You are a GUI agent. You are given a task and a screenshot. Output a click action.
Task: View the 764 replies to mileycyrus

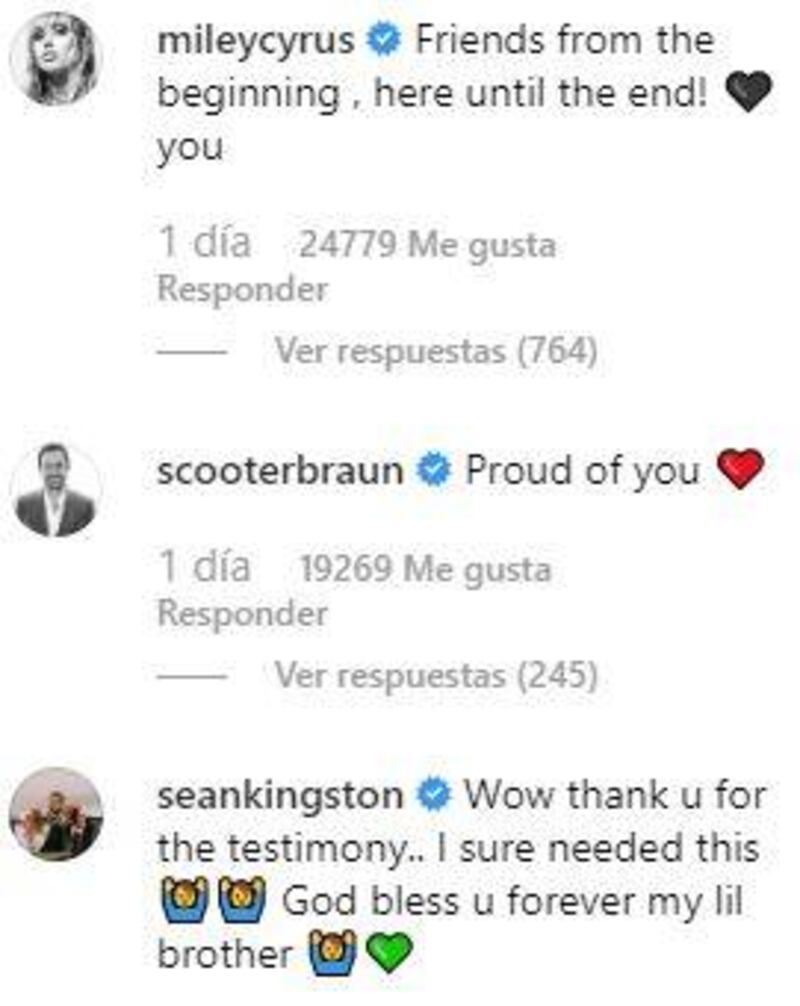[x=436, y=351]
